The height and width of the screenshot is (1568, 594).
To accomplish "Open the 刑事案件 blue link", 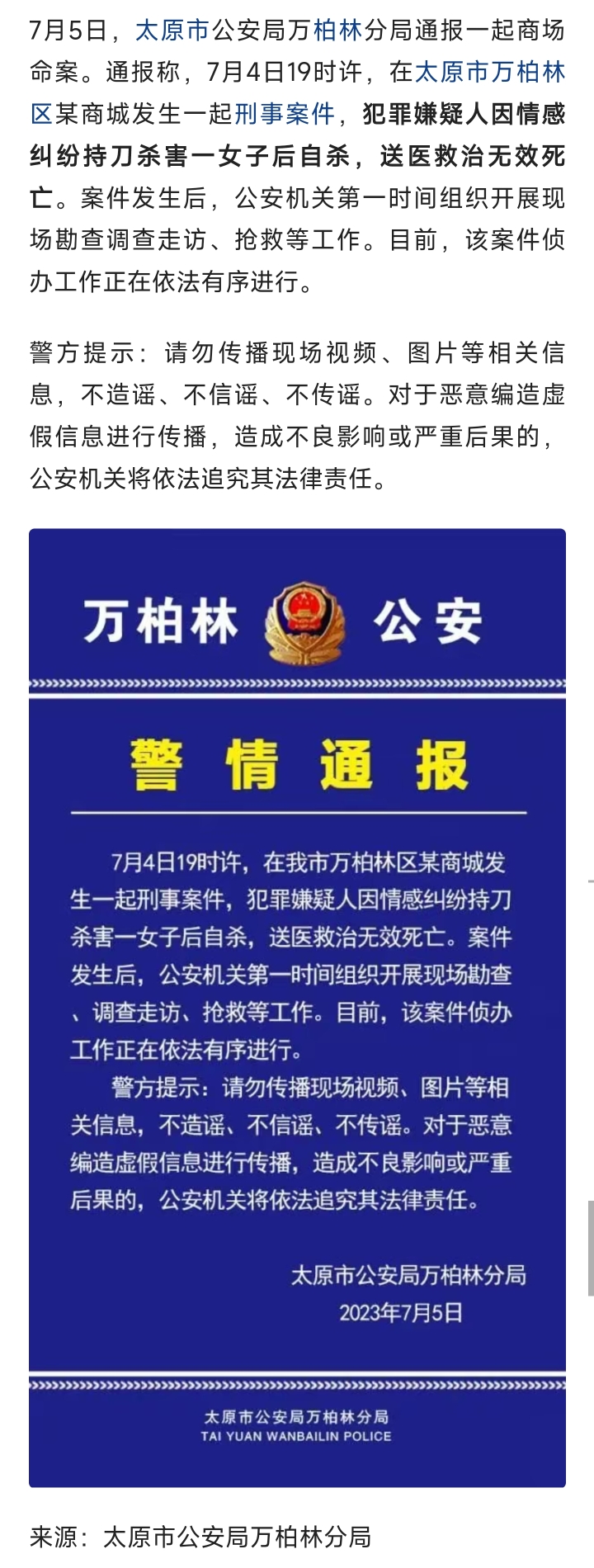I will (285, 114).
